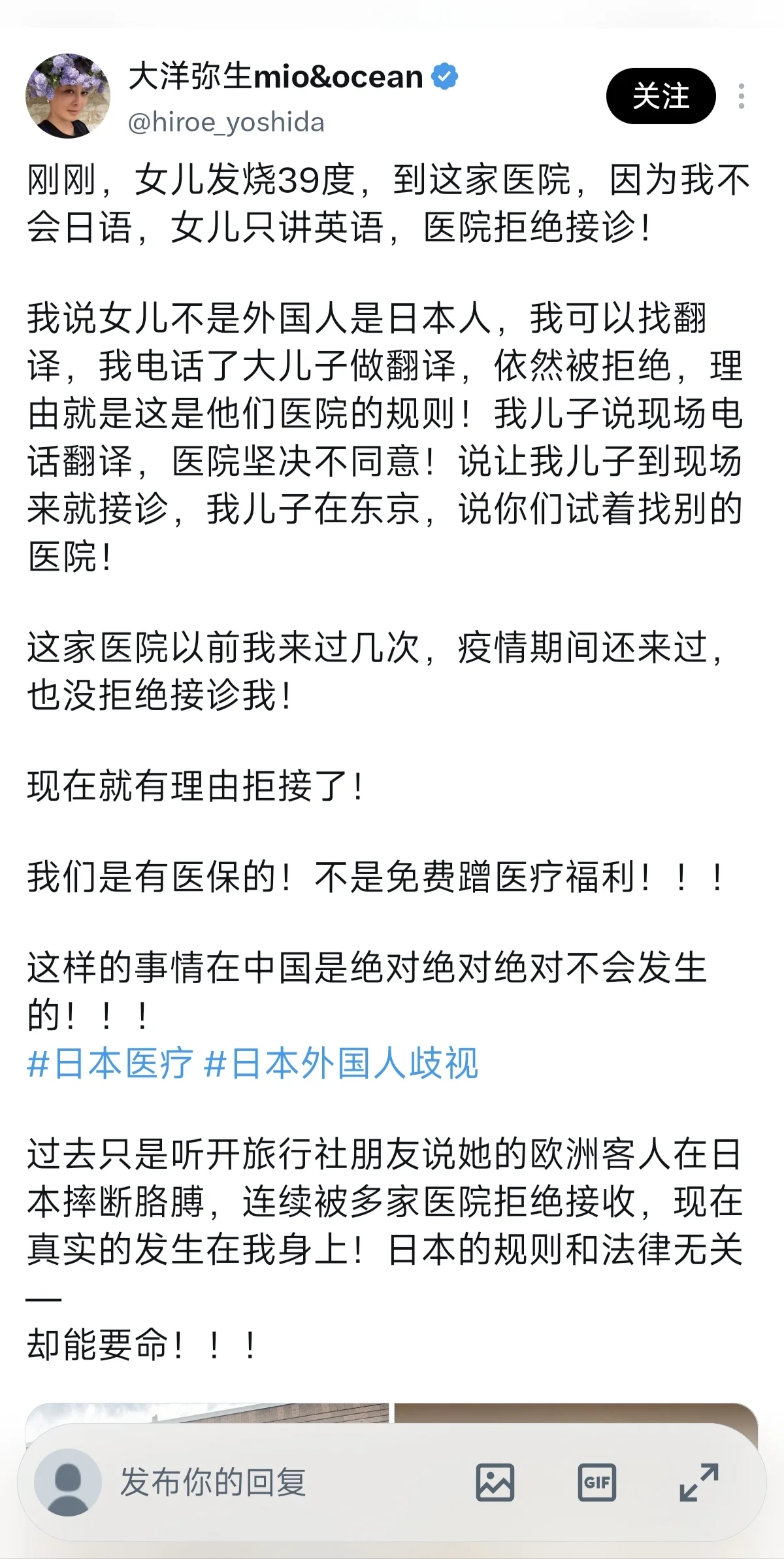Open the hashtag #日本外国人歧视
This screenshot has width=784, height=1559.
(x=342, y=1063)
